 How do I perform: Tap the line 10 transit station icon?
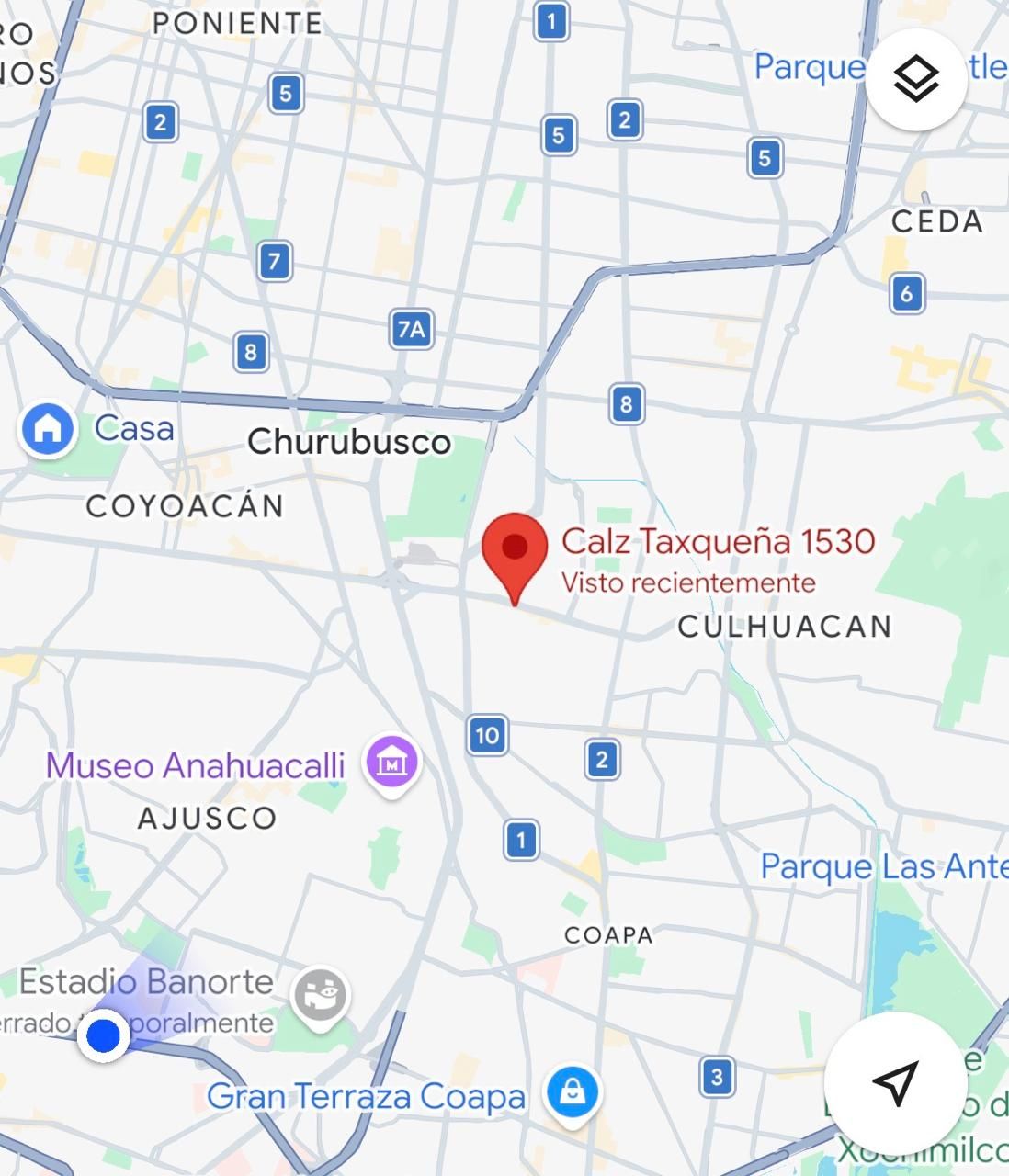(x=487, y=735)
